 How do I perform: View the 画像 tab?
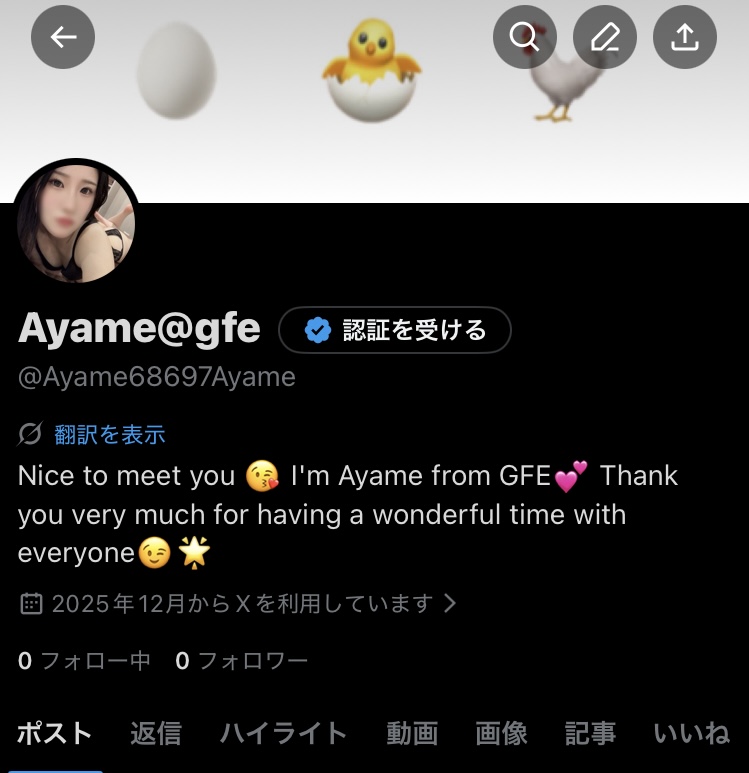pos(500,734)
